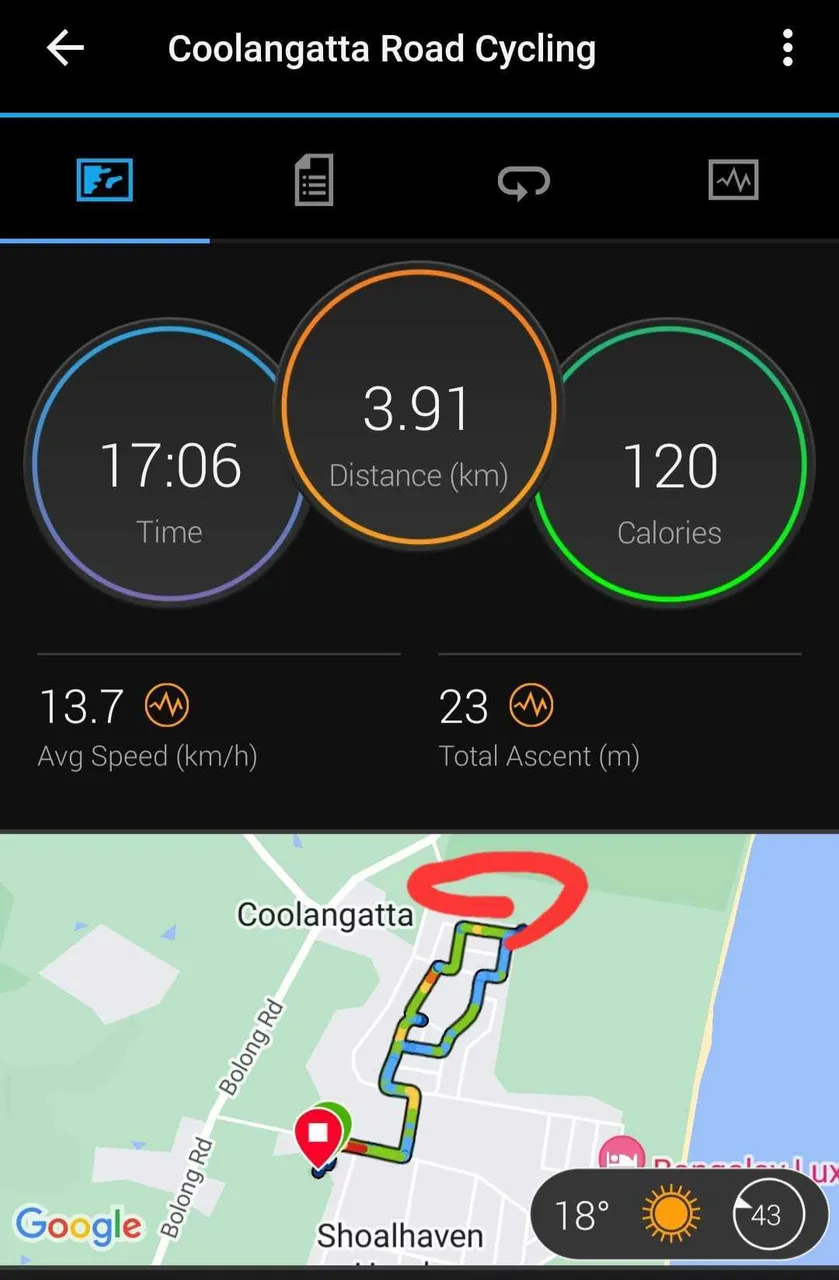Screen dimensions: 839x1280
Task: Switch to the charts tab
Action: [733, 181]
